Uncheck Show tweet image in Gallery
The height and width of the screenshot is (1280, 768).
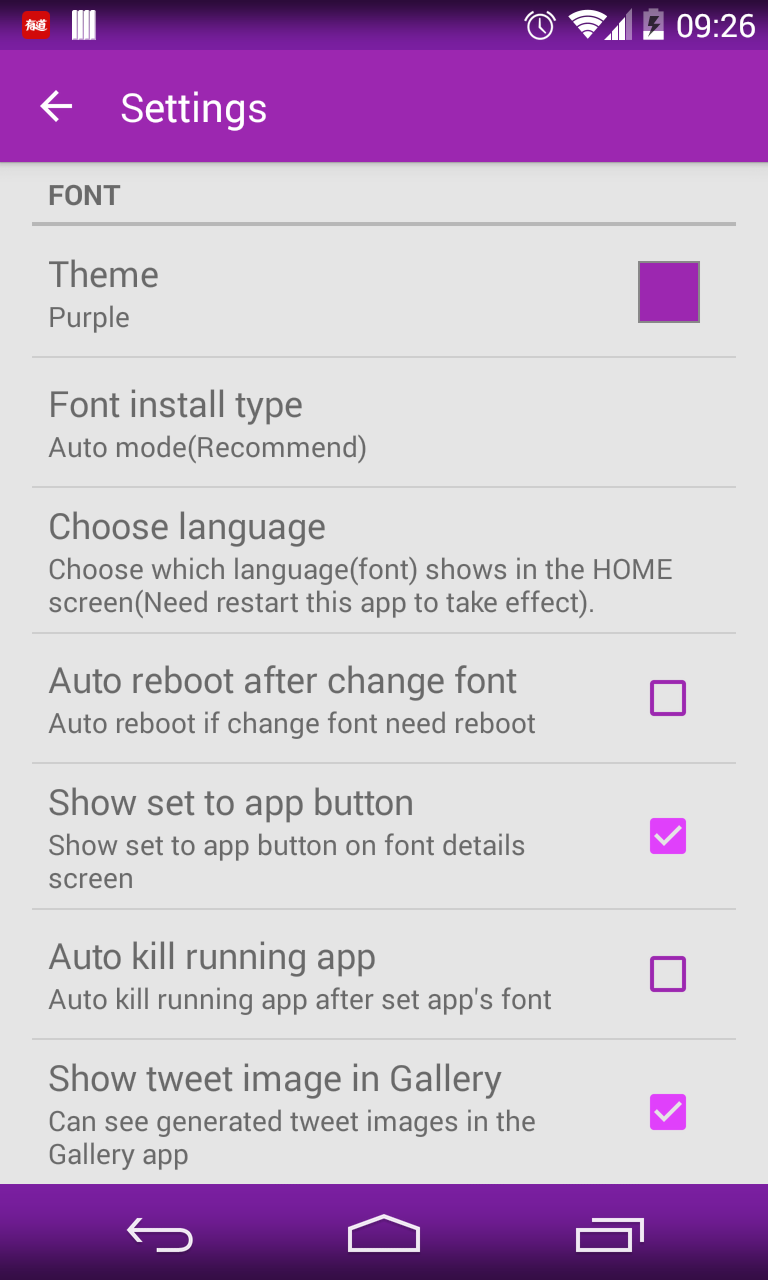[x=668, y=1111]
